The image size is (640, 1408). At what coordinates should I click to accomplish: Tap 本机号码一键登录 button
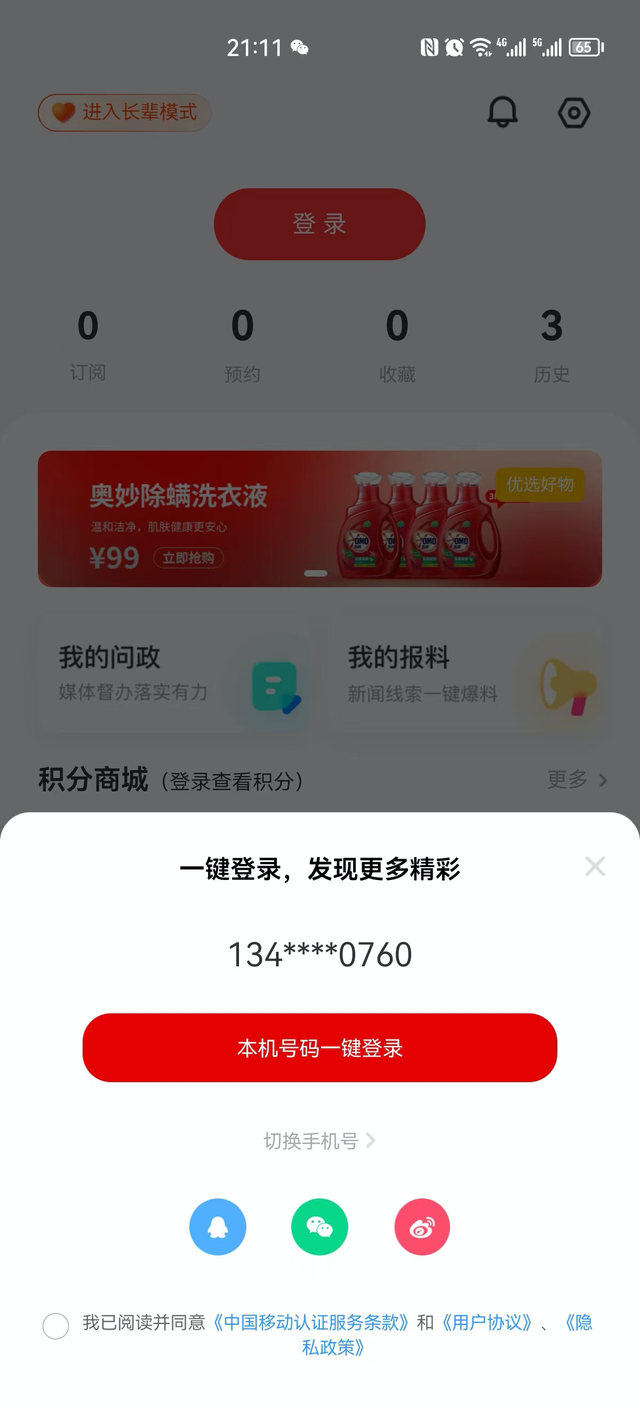(319, 1048)
